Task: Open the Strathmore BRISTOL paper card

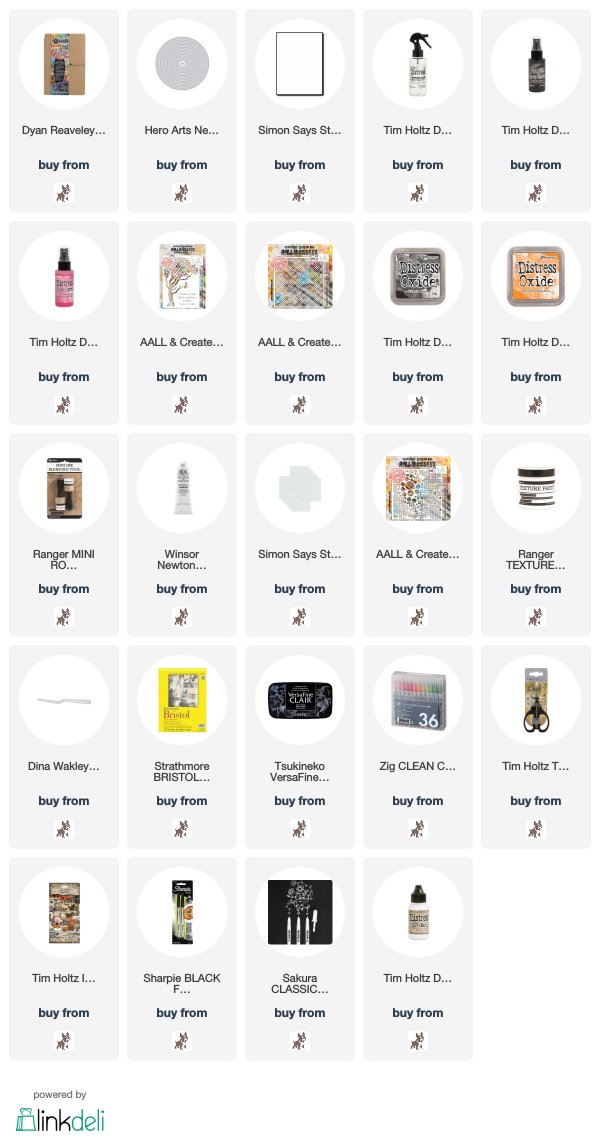Action: tap(182, 747)
